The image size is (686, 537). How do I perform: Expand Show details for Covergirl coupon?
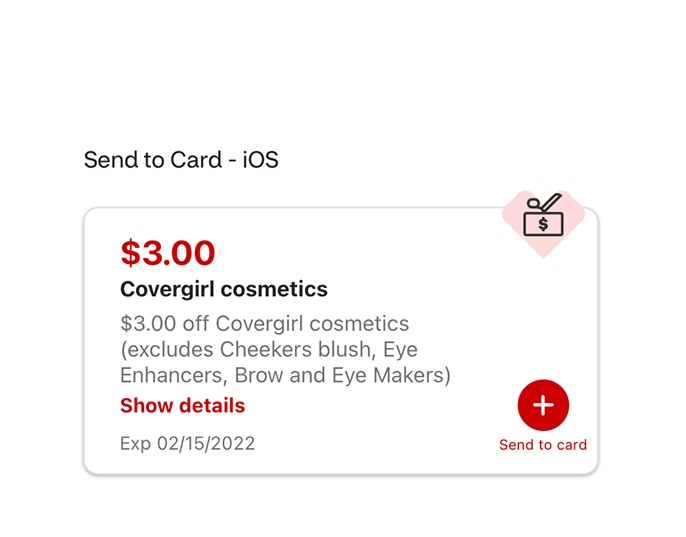(182, 406)
